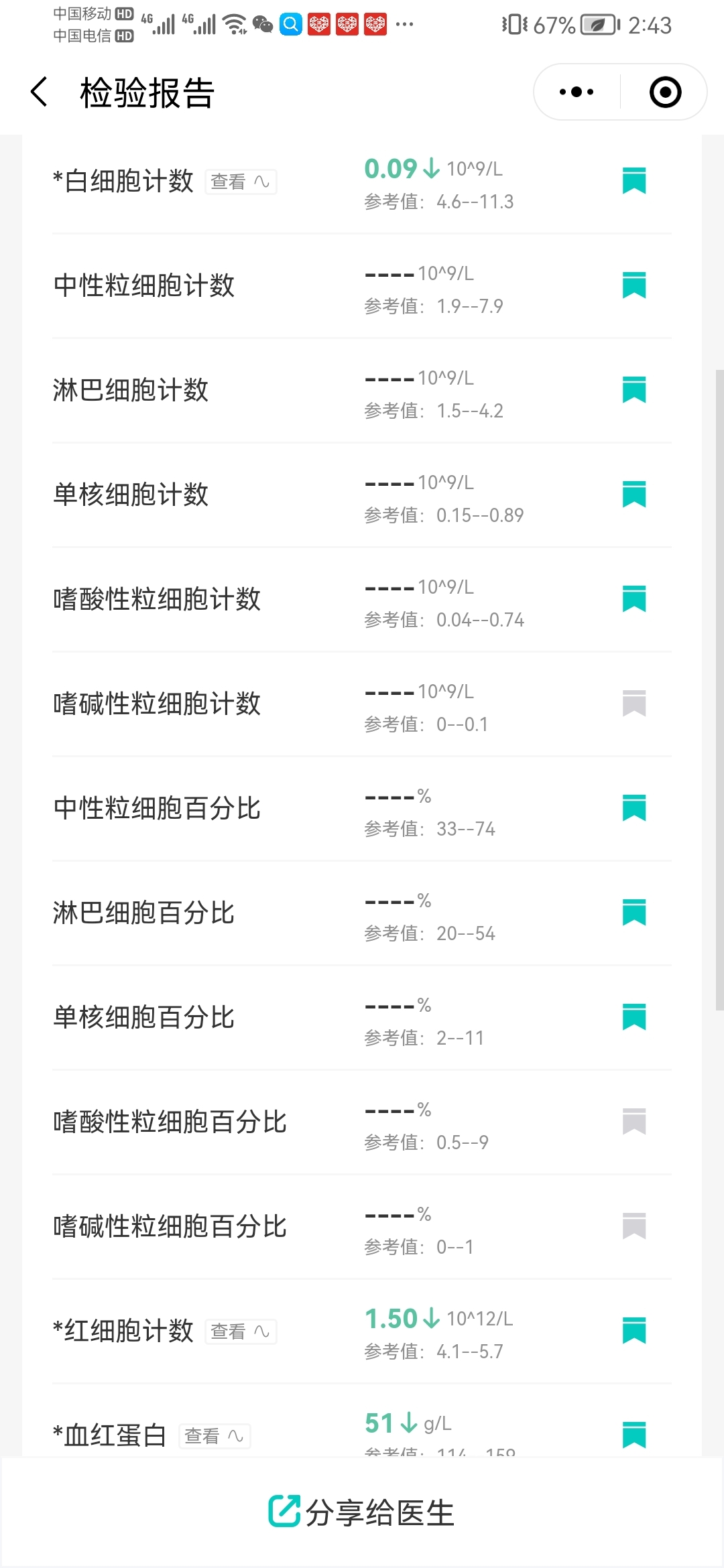This screenshot has width=724, height=1568.
Task: Toggle the bookmark for 中性粒细胞计数
Action: tap(634, 285)
